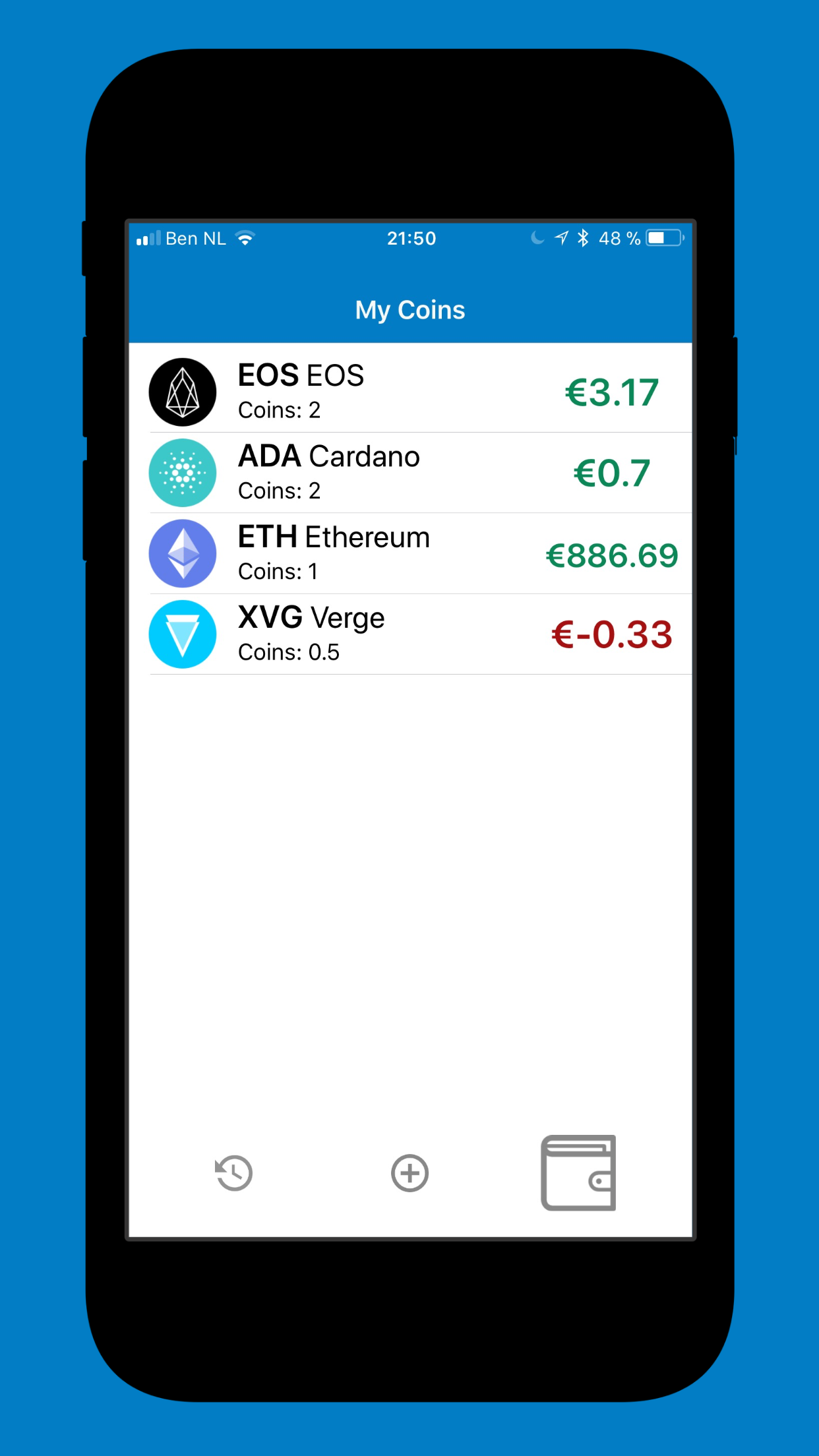
Task: Tap the red €-0.33 loss value
Action: coord(610,634)
